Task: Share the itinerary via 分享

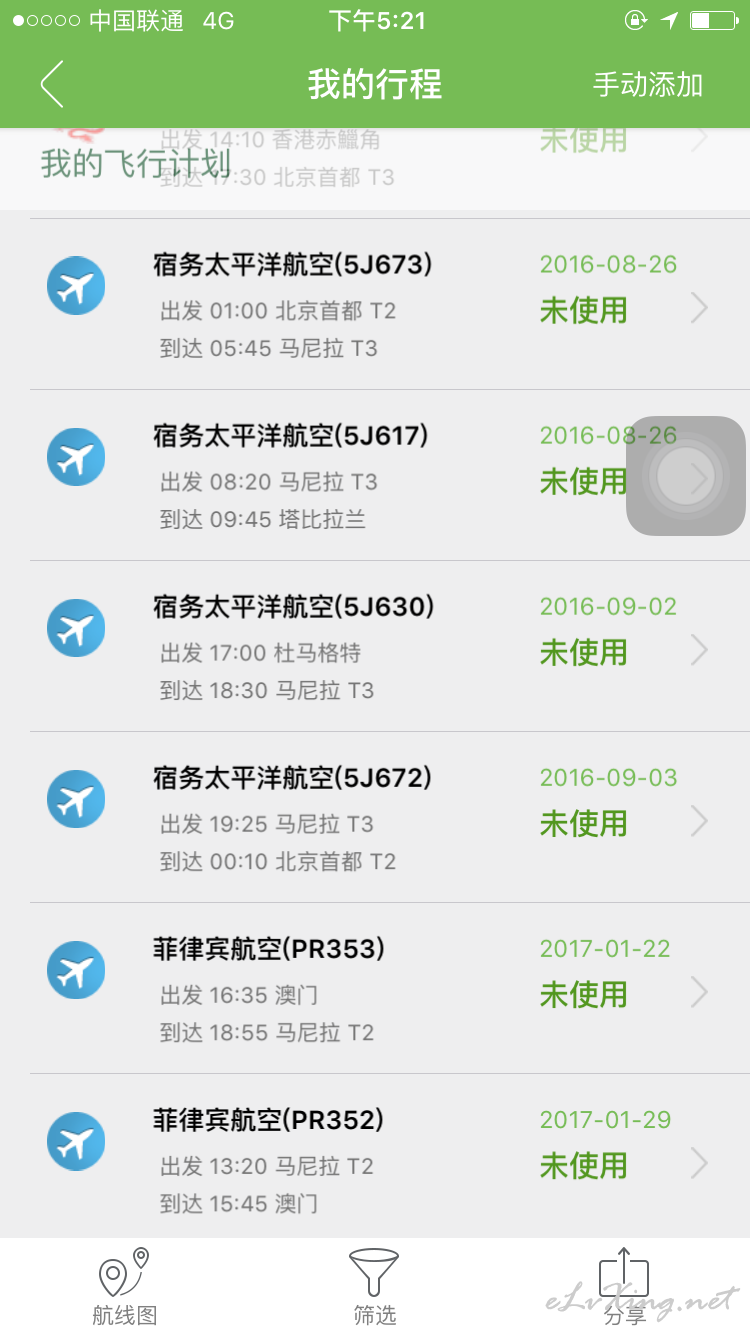Action: pyautogui.click(x=624, y=1286)
